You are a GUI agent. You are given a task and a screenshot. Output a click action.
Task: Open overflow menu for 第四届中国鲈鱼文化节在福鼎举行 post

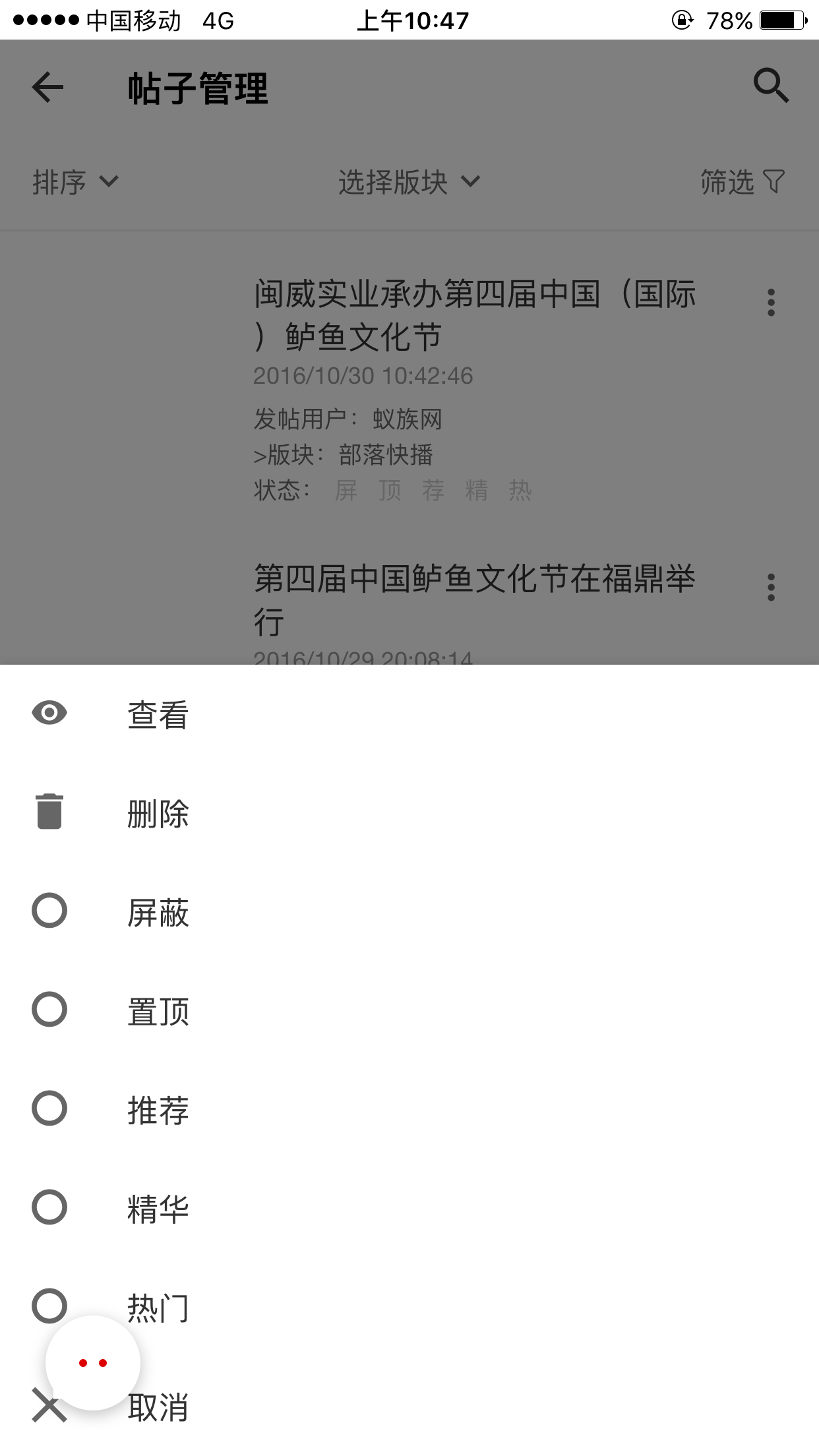coord(771,587)
